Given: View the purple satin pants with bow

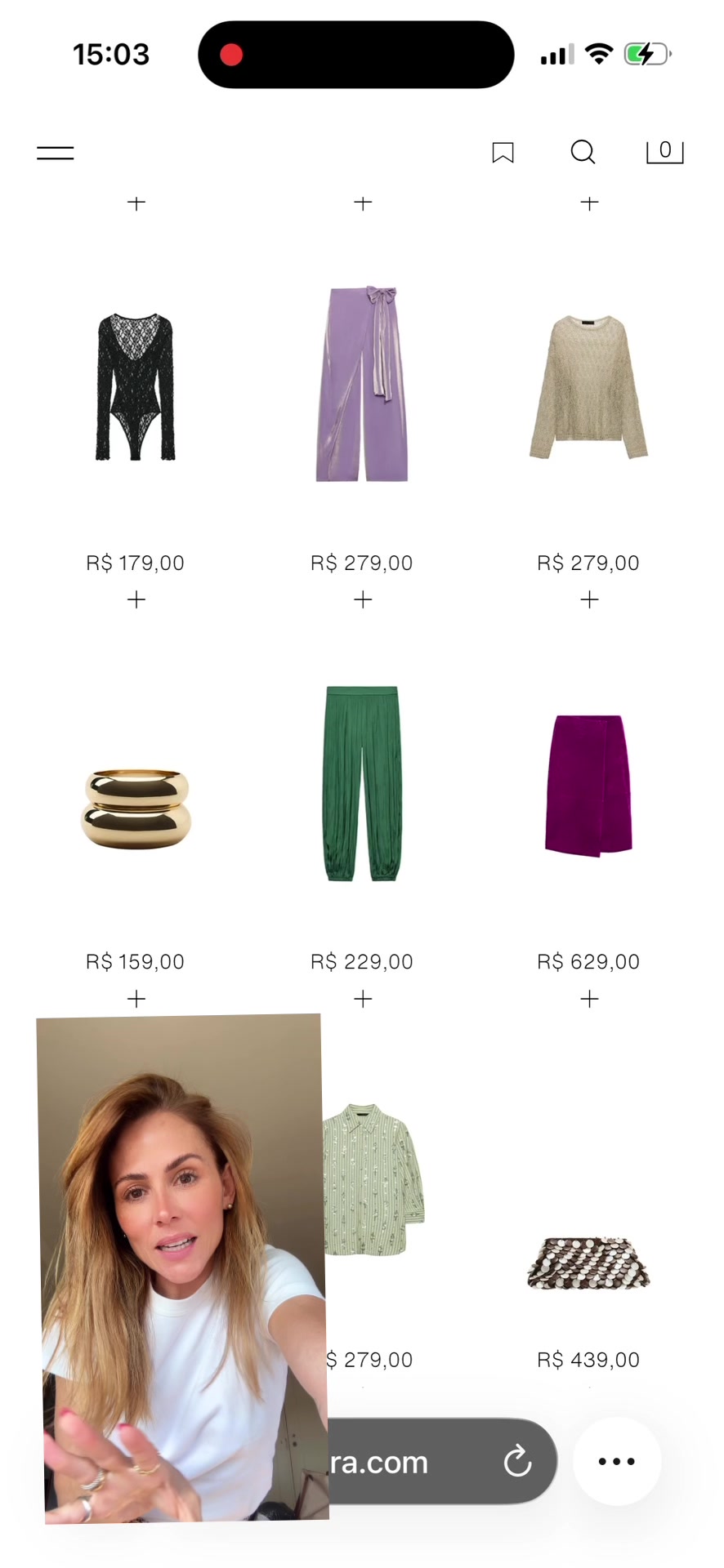Looking at the screenshot, I should tap(362, 383).
